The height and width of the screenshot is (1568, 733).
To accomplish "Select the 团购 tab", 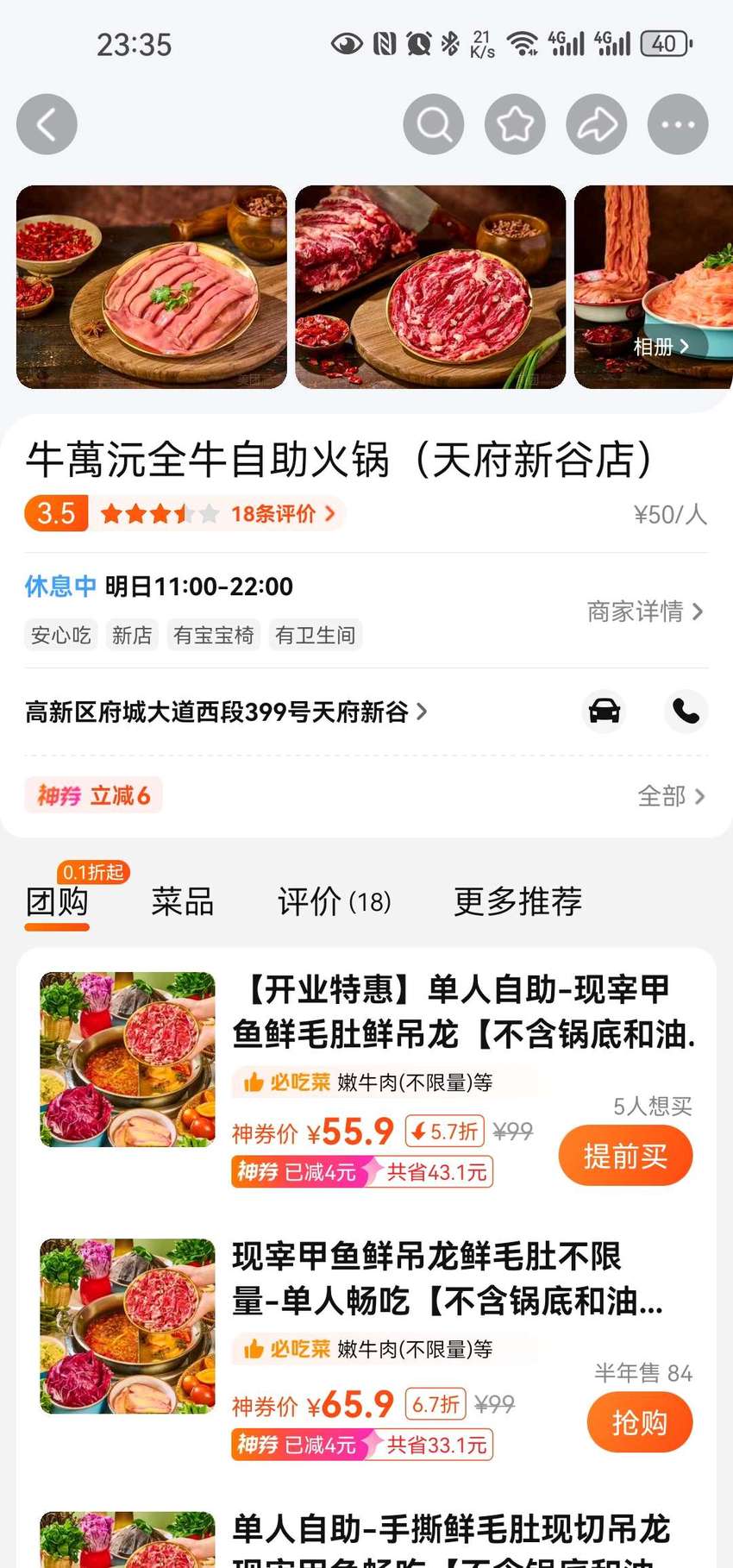I will point(57,901).
